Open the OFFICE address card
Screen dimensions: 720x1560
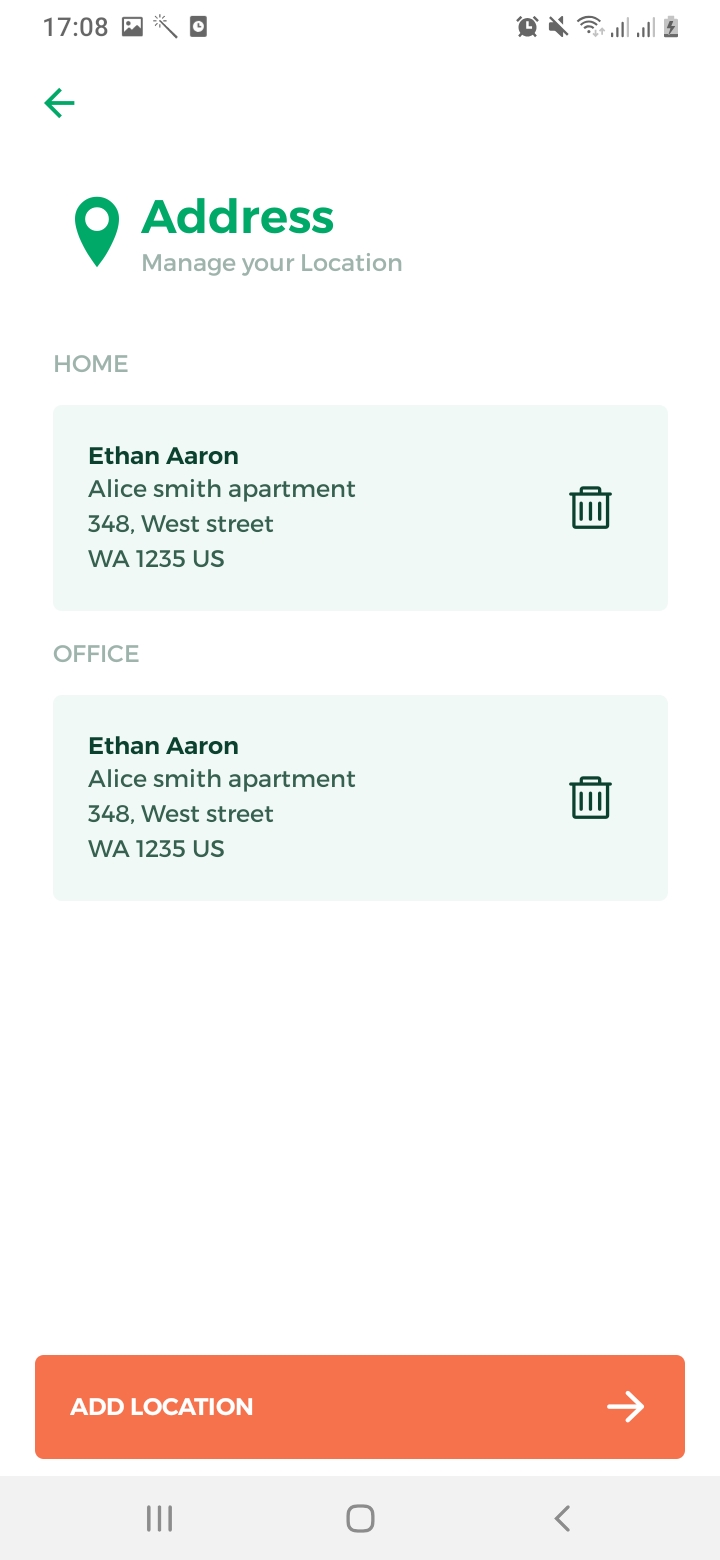click(x=300, y=798)
